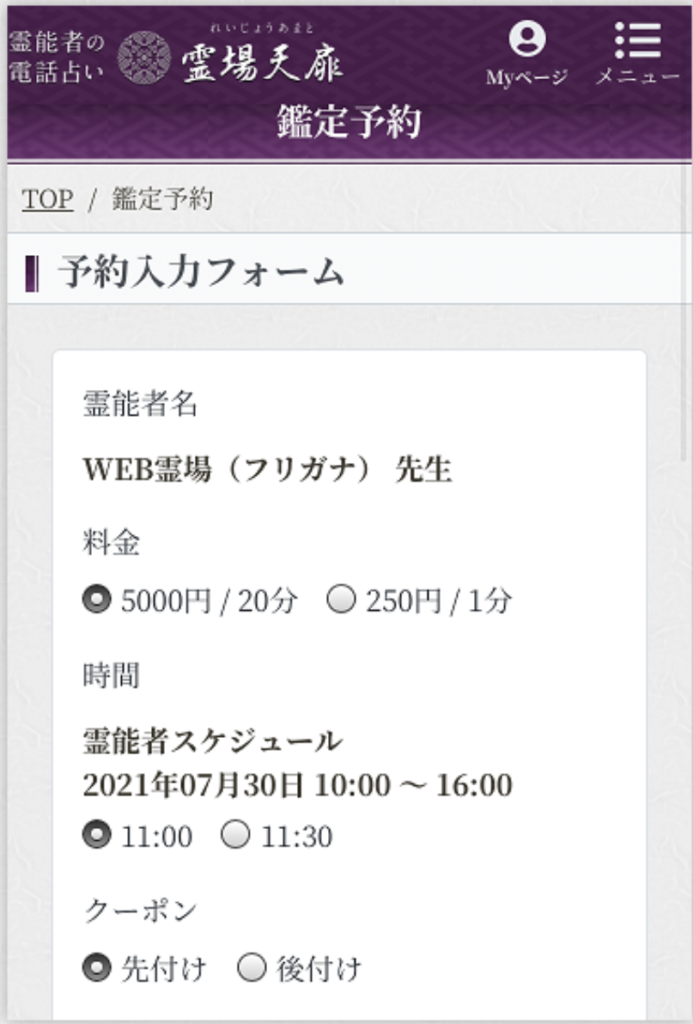
Task: Select the 後付け coupon option
Action: point(252,968)
